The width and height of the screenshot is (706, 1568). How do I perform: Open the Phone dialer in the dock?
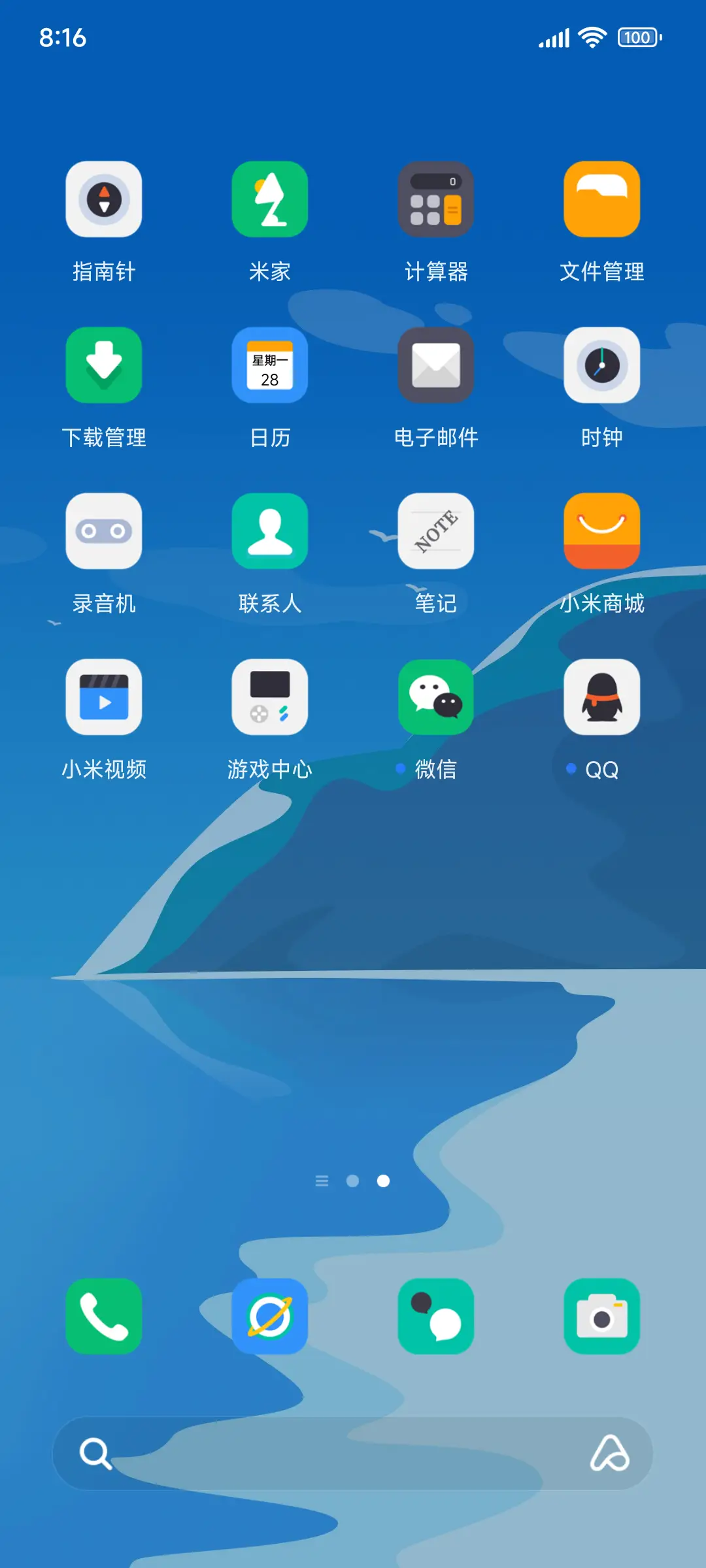coord(104,1316)
